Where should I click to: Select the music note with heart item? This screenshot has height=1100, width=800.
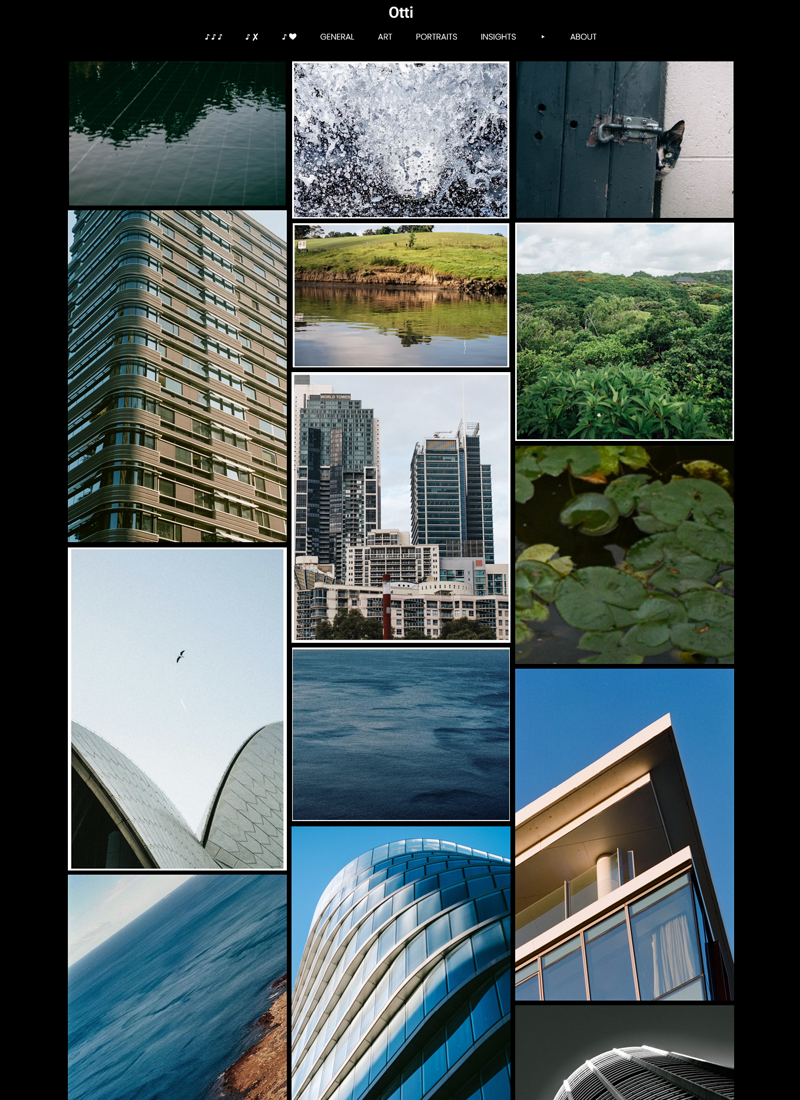tap(289, 37)
